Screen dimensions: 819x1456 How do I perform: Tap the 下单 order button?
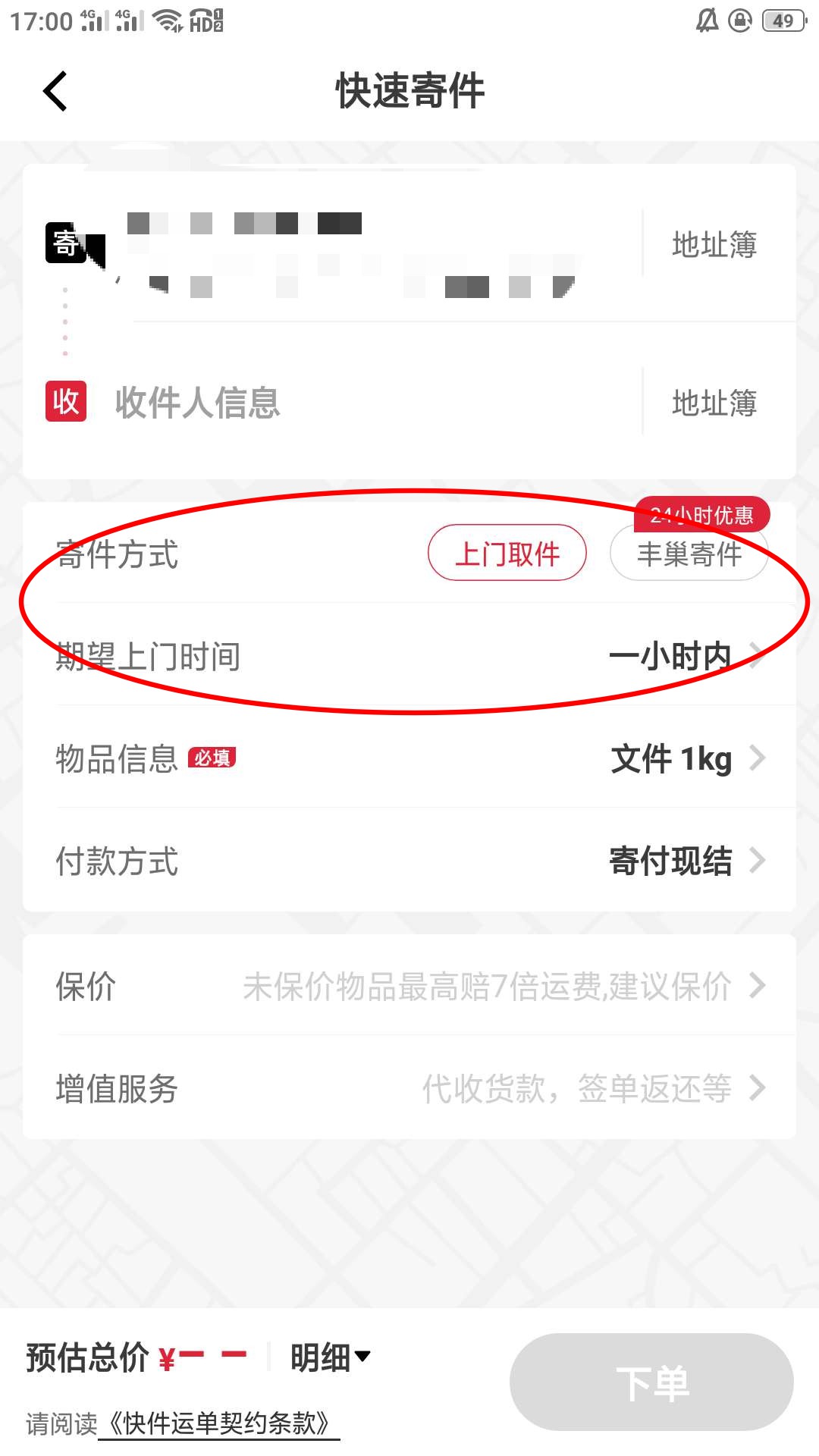tap(654, 1382)
